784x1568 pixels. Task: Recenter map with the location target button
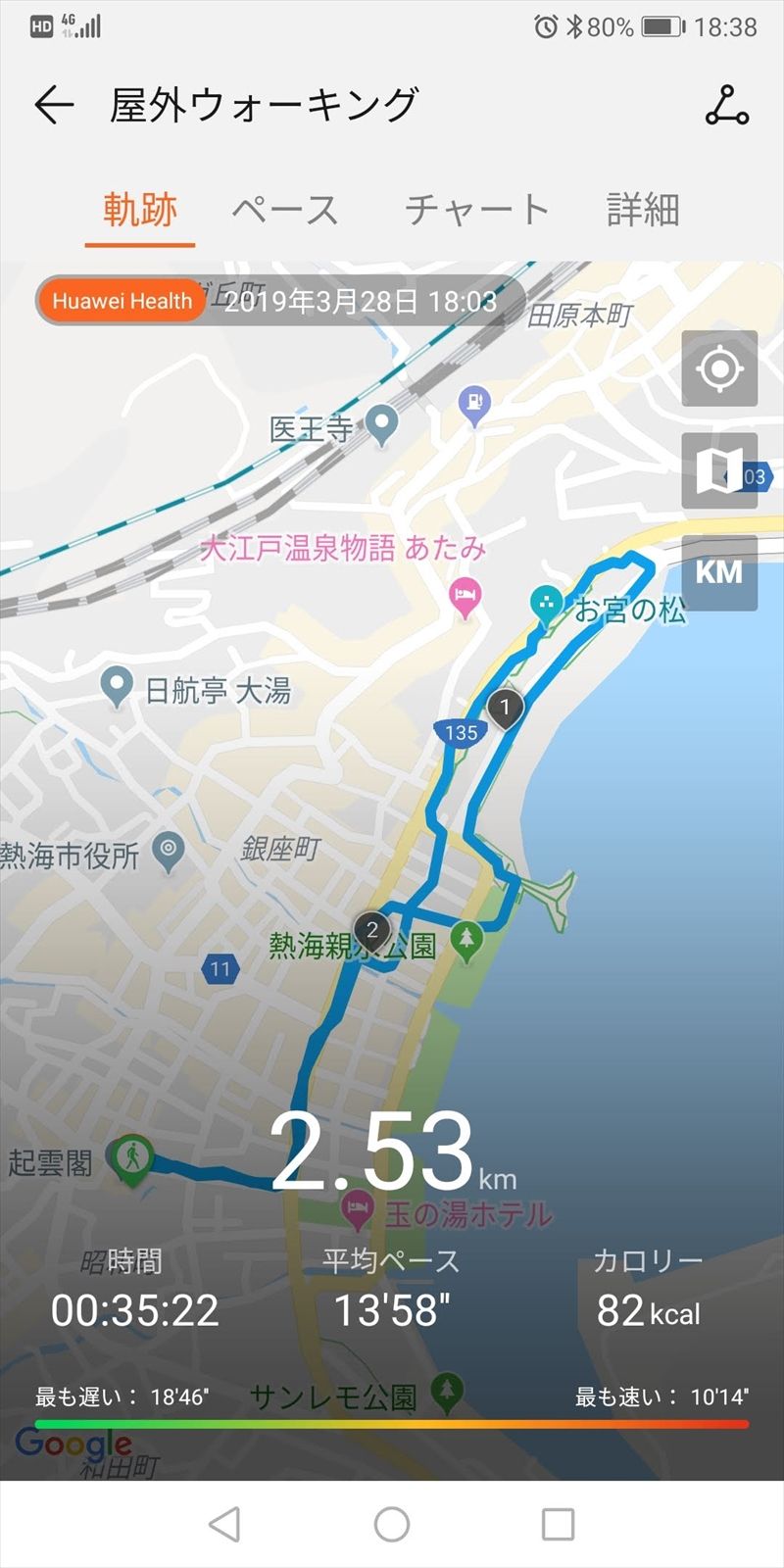tap(719, 368)
